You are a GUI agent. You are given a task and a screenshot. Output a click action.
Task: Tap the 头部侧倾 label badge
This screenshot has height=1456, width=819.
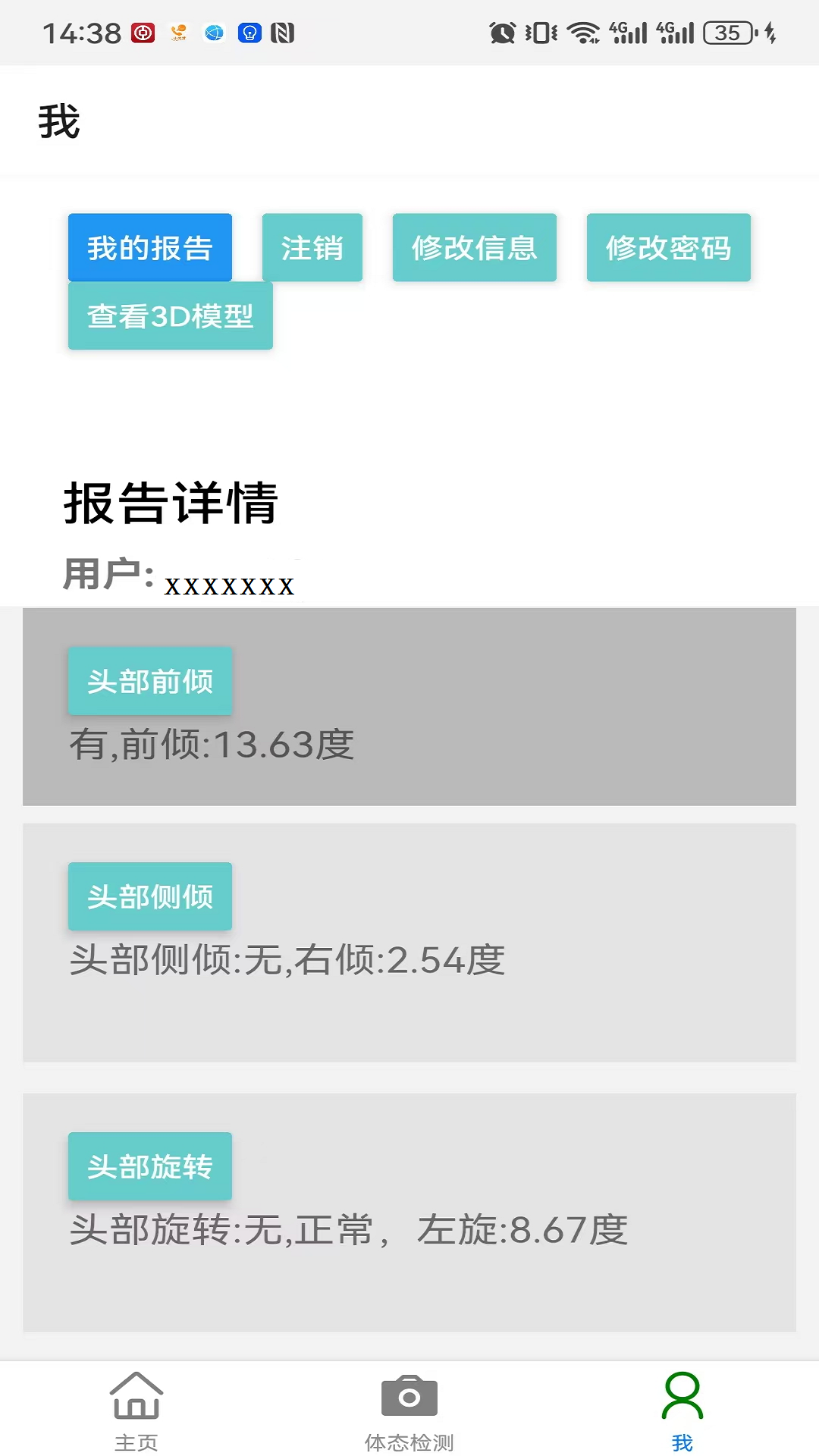[149, 896]
